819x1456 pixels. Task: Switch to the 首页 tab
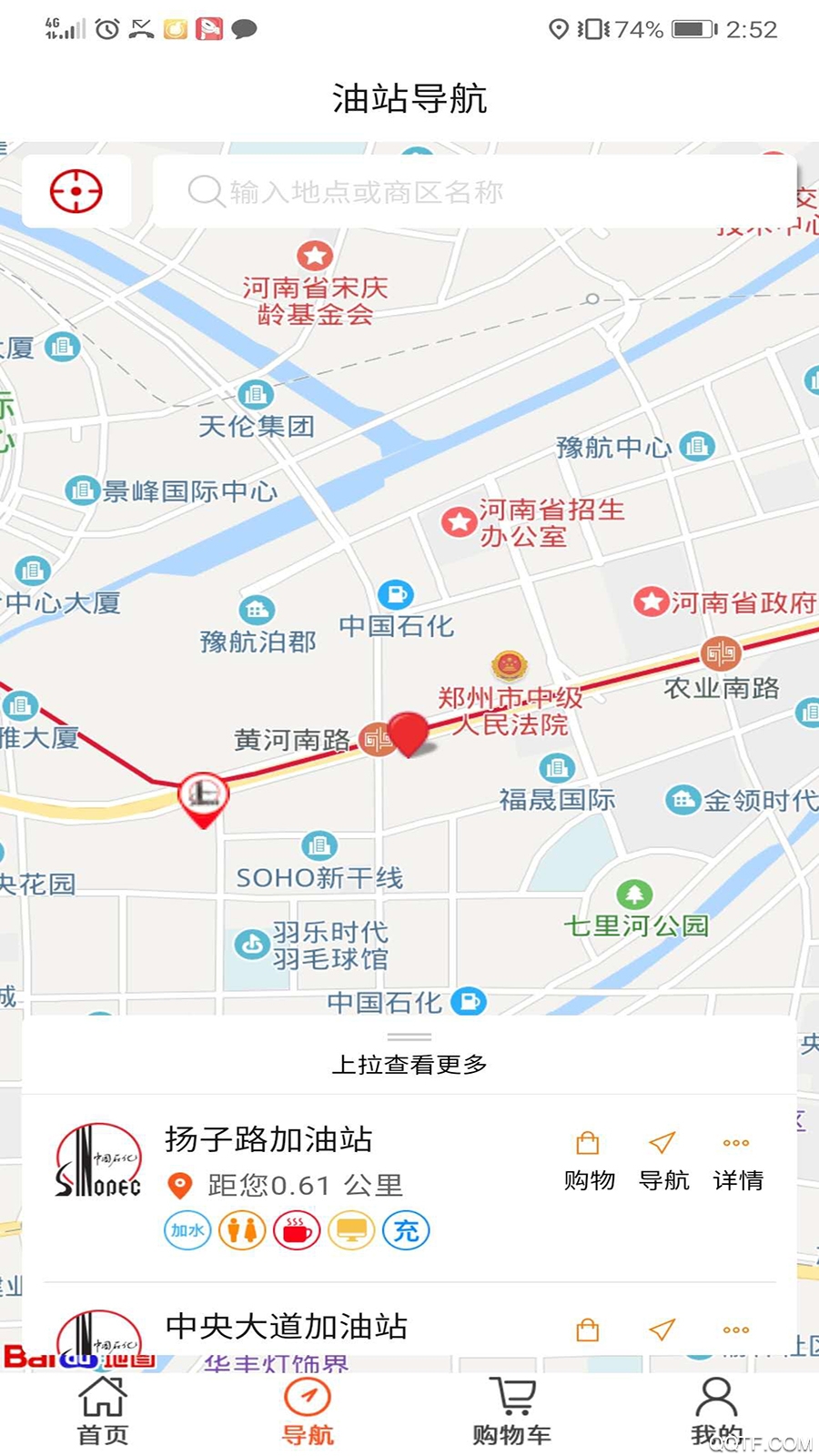[103, 1406]
